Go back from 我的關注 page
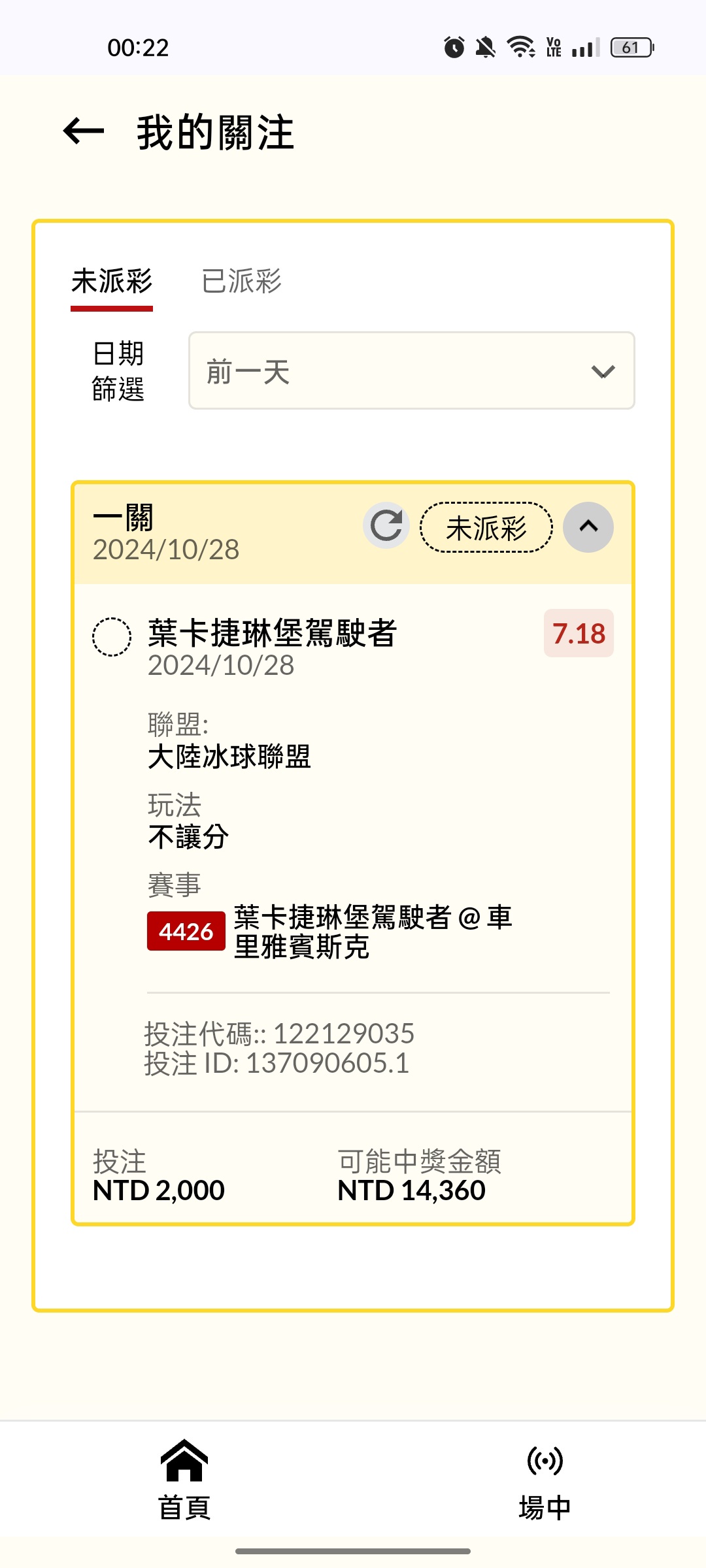The width and height of the screenshot is (706, 1568). pos(84,131)
